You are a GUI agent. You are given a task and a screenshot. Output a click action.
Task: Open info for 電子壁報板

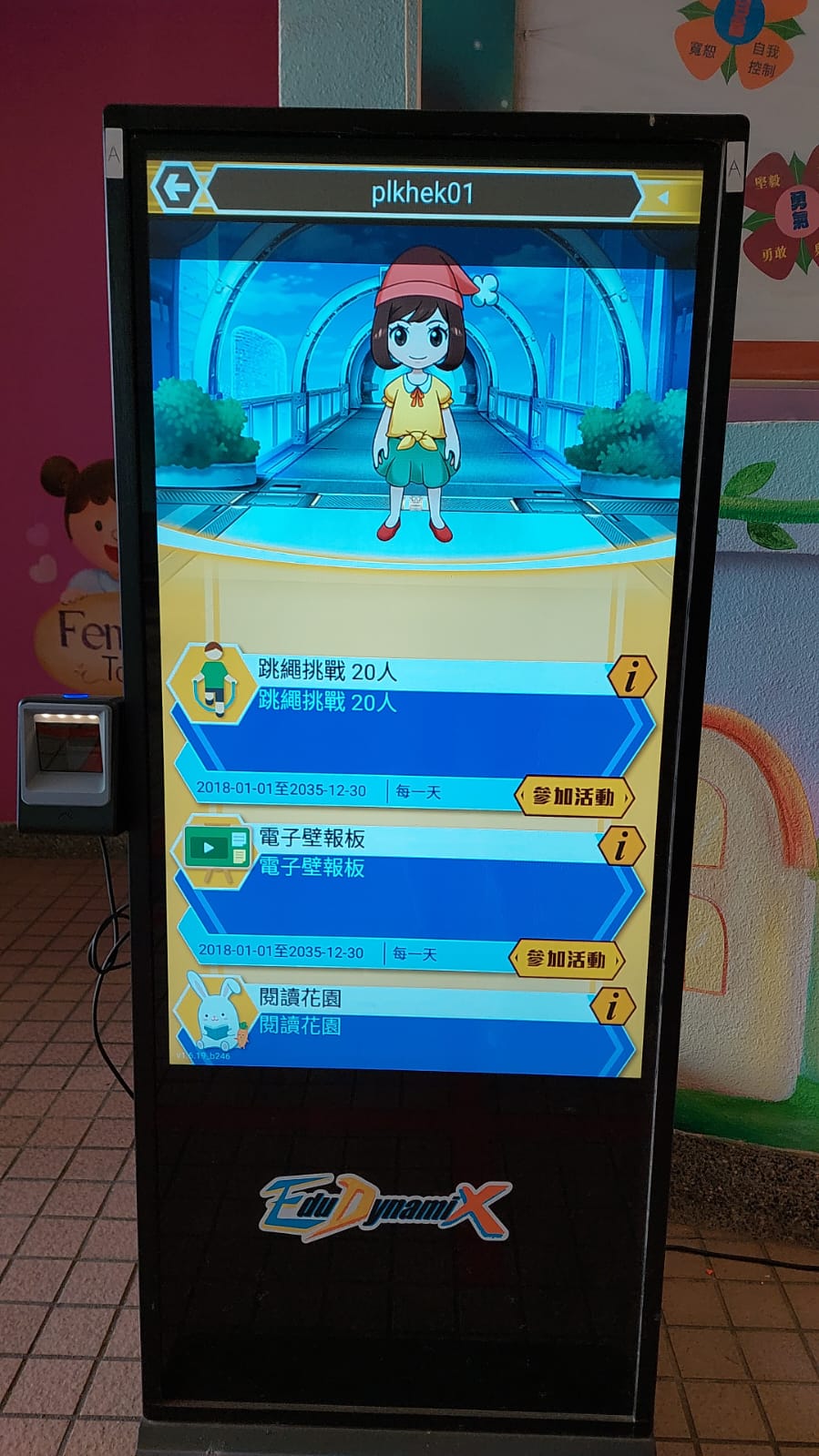(621, 845)
